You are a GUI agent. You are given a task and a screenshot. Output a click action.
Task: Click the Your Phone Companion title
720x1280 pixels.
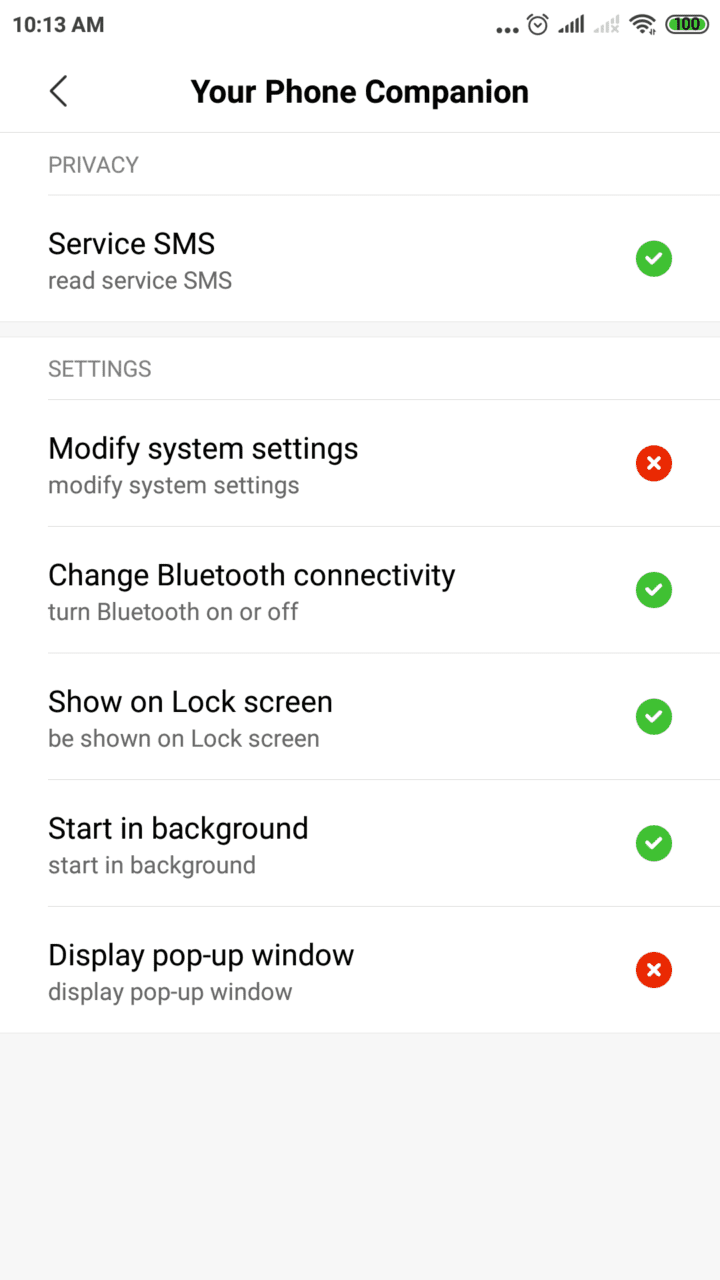coord(360,91)
